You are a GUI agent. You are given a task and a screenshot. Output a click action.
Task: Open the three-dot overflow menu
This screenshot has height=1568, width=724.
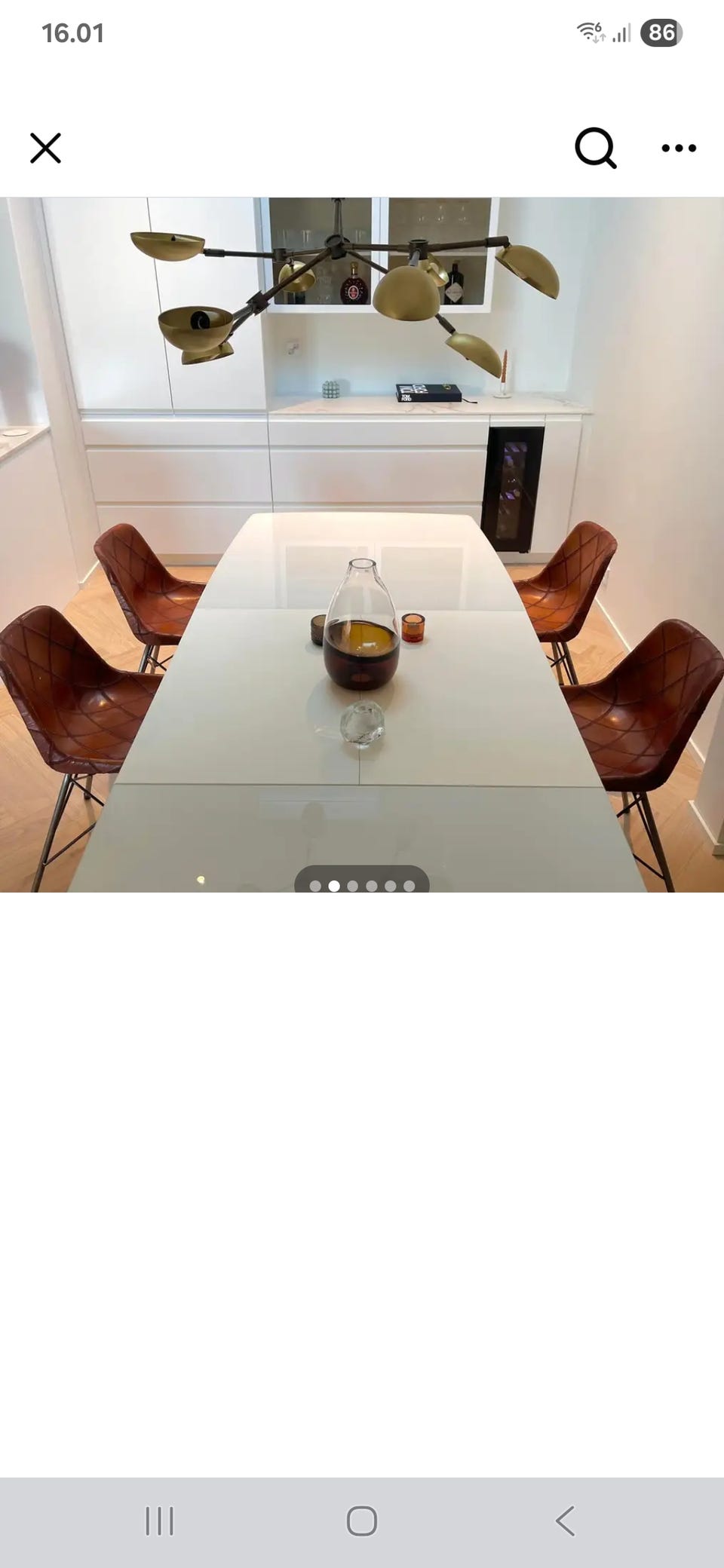click(679, 149)
